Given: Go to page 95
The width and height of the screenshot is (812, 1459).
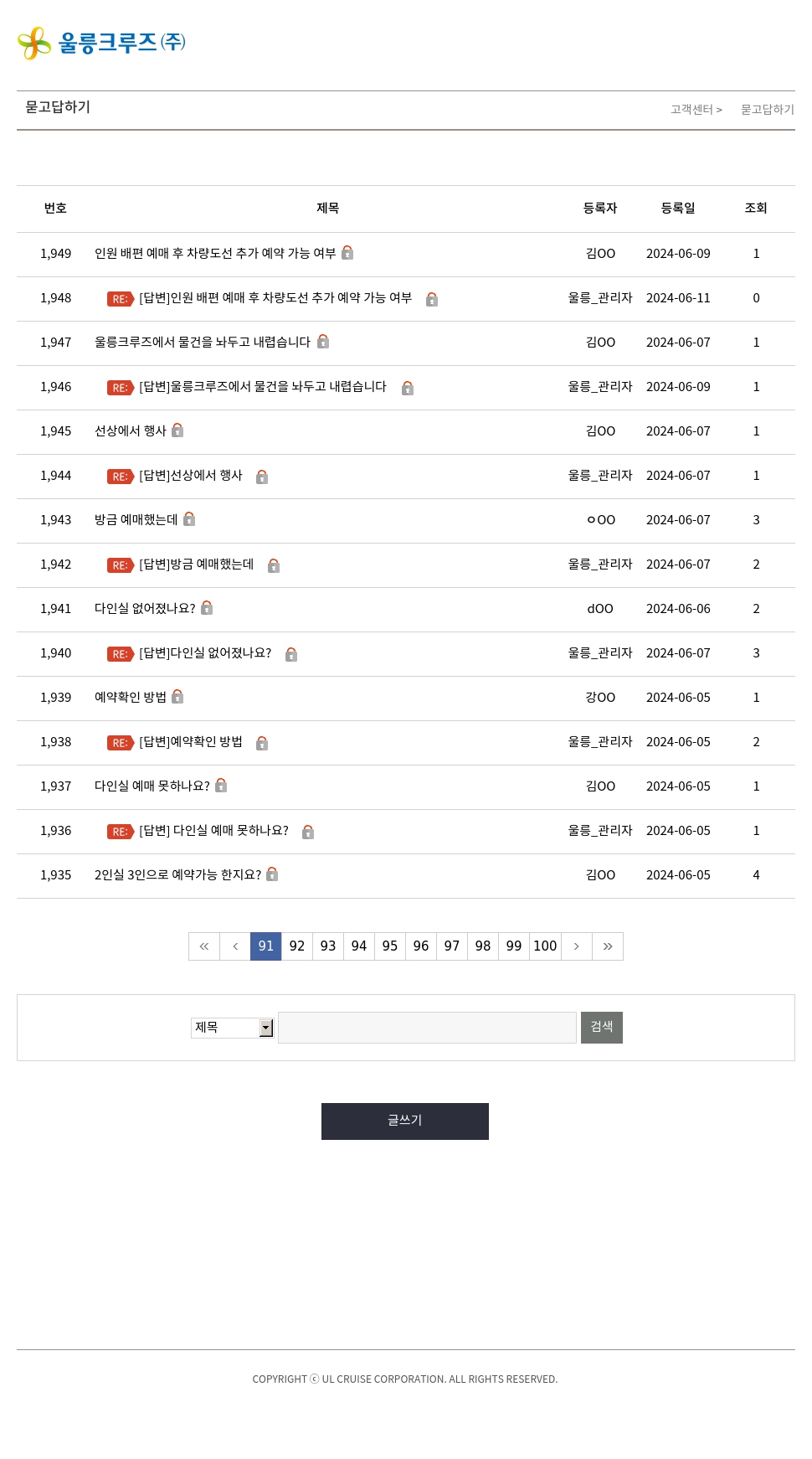Looking at the screenshot, I should [x=390, y=946].
